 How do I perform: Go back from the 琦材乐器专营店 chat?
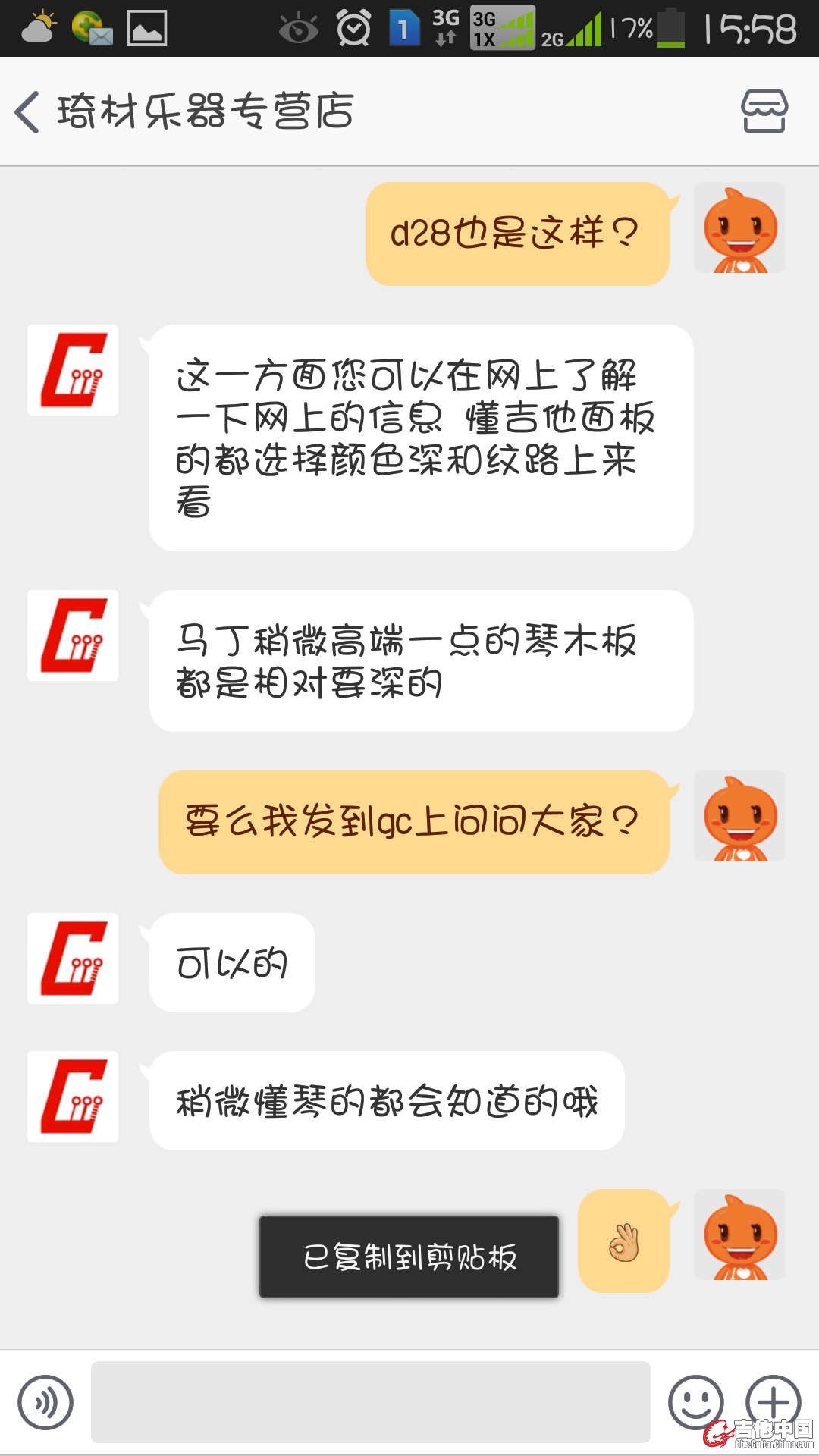pos(27,112)
